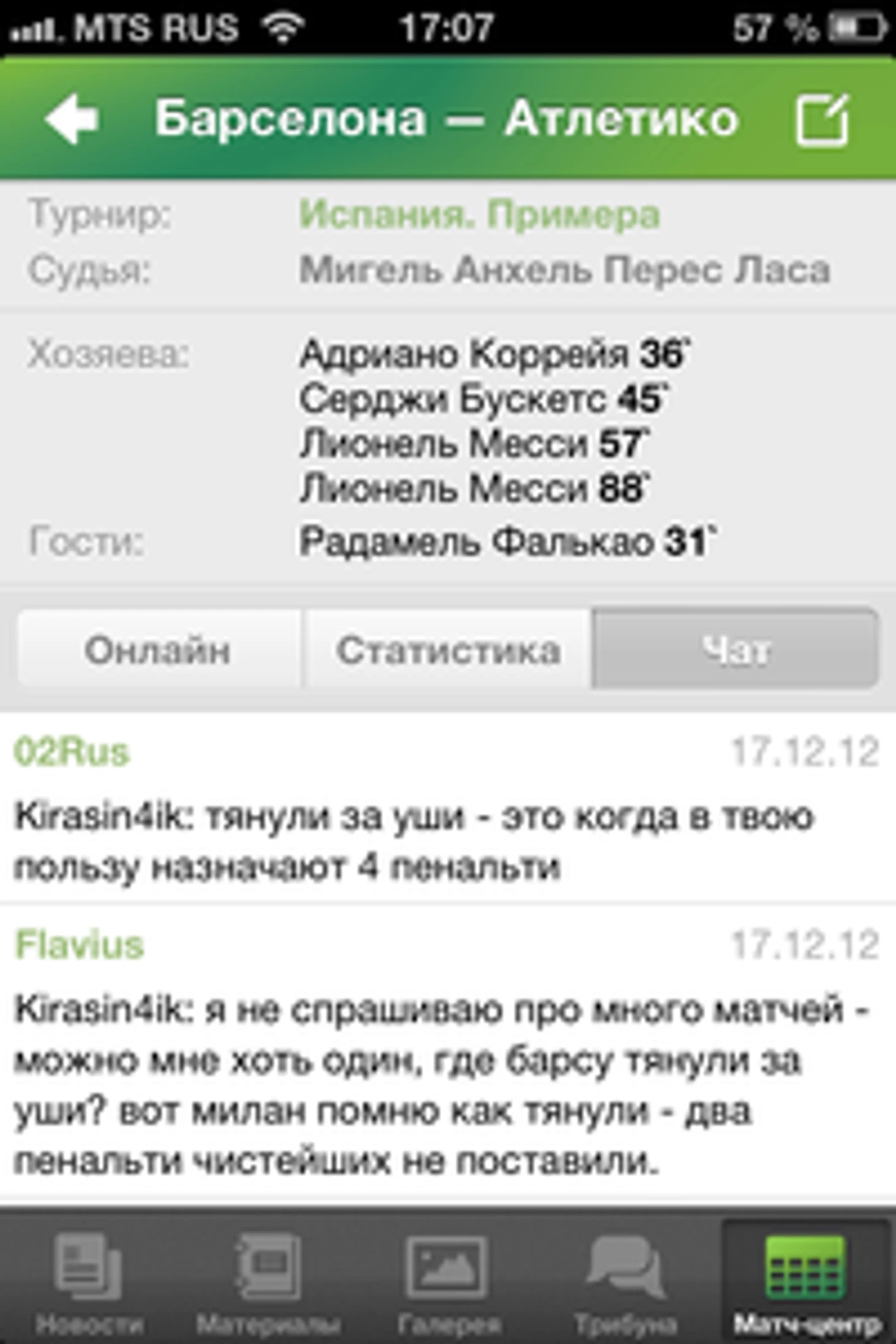The height and width of the screenshot is (1344, 896).
Task: Open 02Rus user profile
Action: click(72, 752)
